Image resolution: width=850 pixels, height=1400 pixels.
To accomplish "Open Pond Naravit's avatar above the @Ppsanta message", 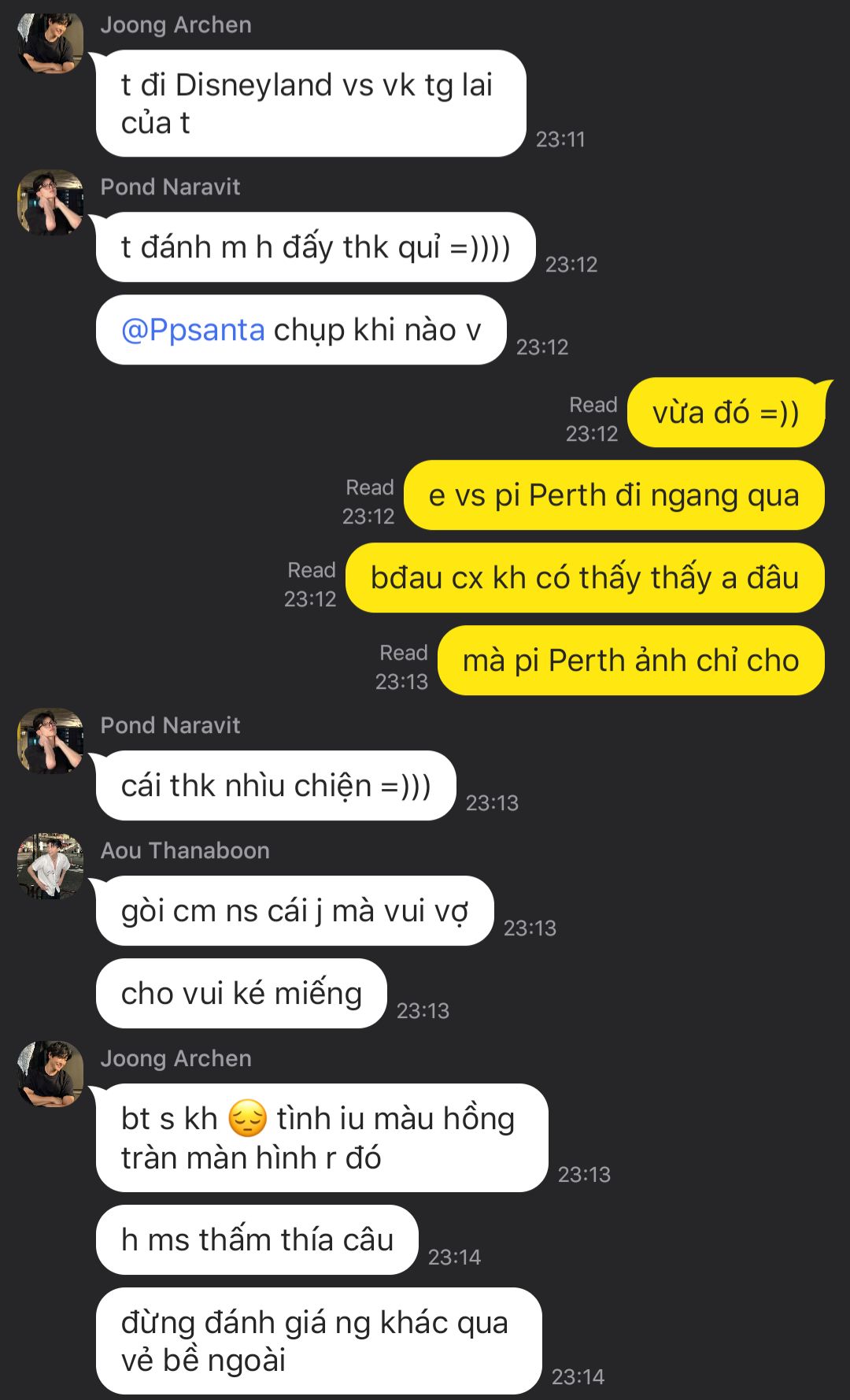I will pos(50,202).
